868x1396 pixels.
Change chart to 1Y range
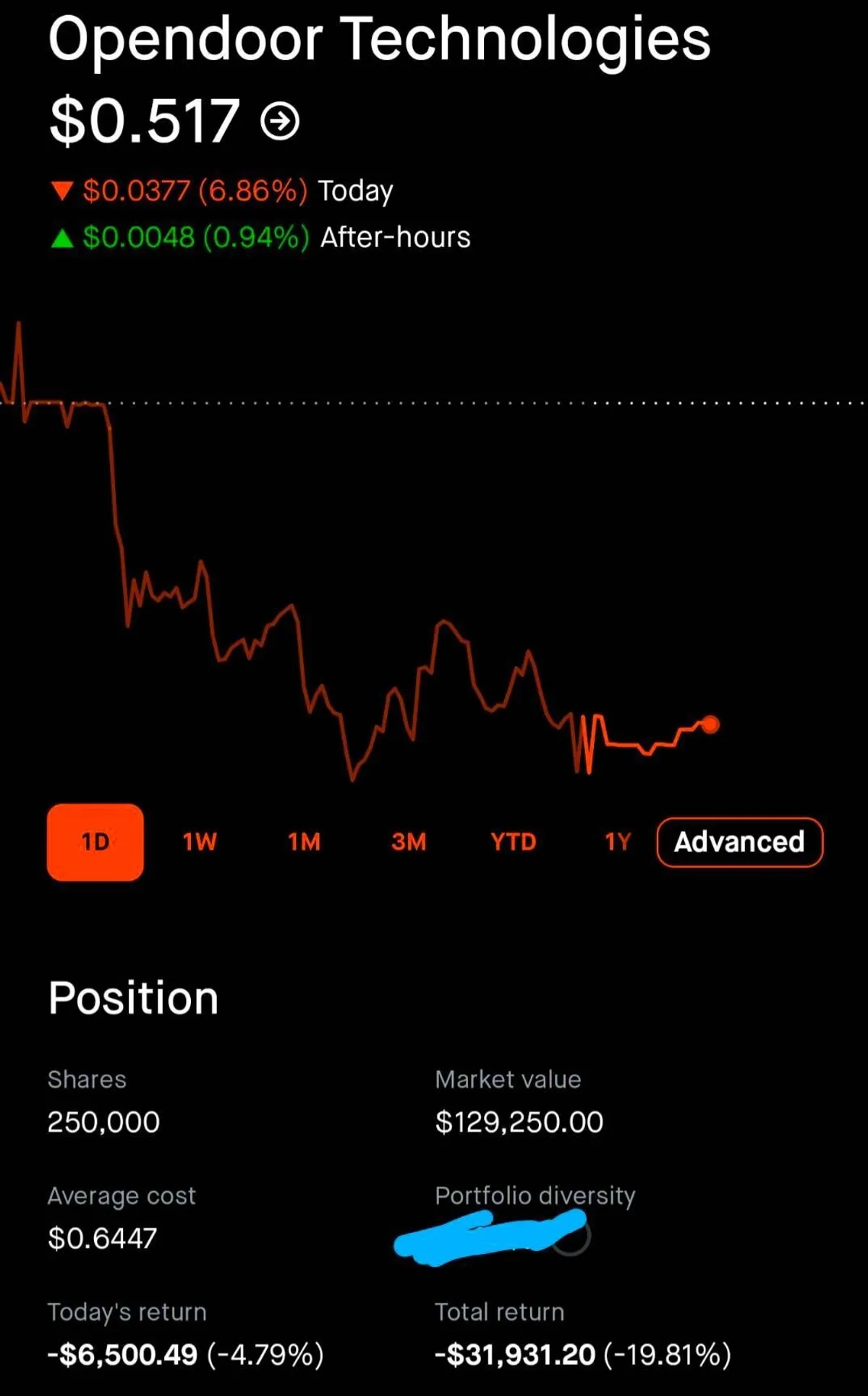click(x=618, y=842)
